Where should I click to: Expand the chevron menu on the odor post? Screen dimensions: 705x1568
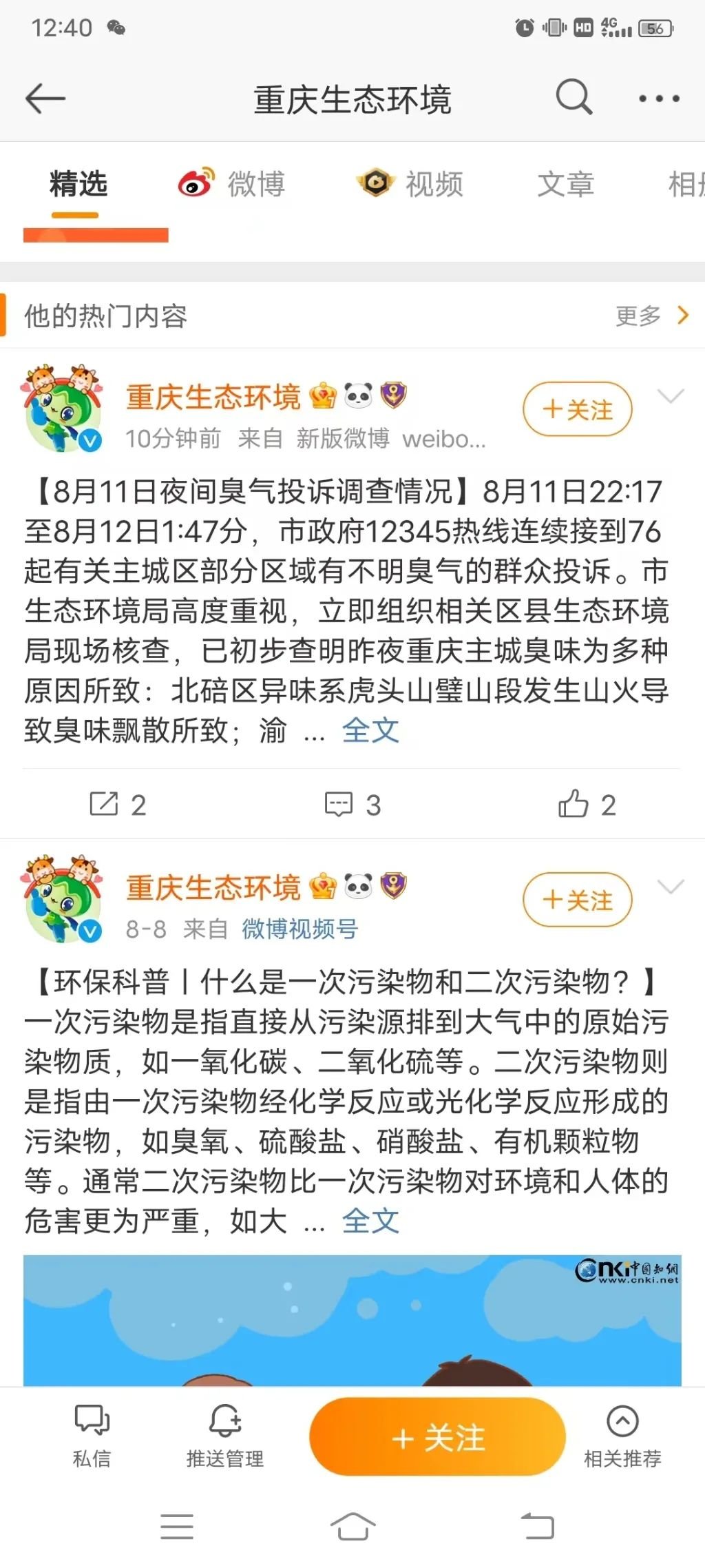670,396
